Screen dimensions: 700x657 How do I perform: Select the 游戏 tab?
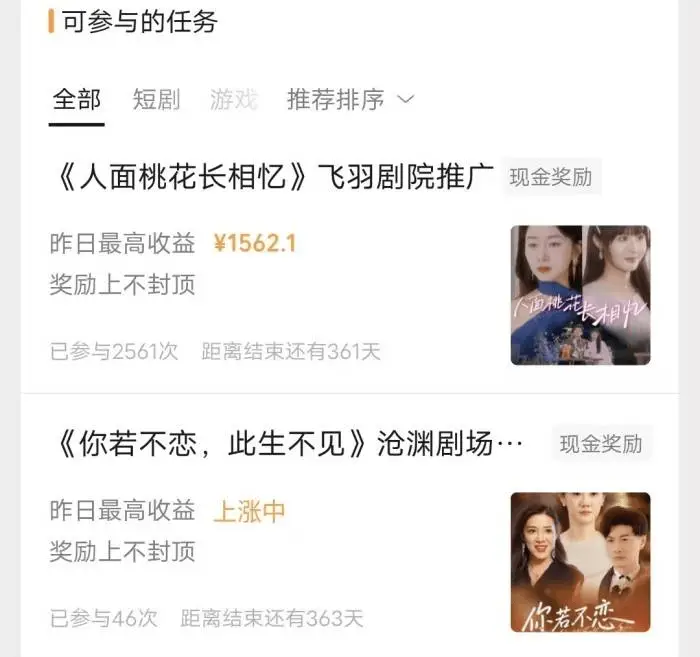point(234,100)
